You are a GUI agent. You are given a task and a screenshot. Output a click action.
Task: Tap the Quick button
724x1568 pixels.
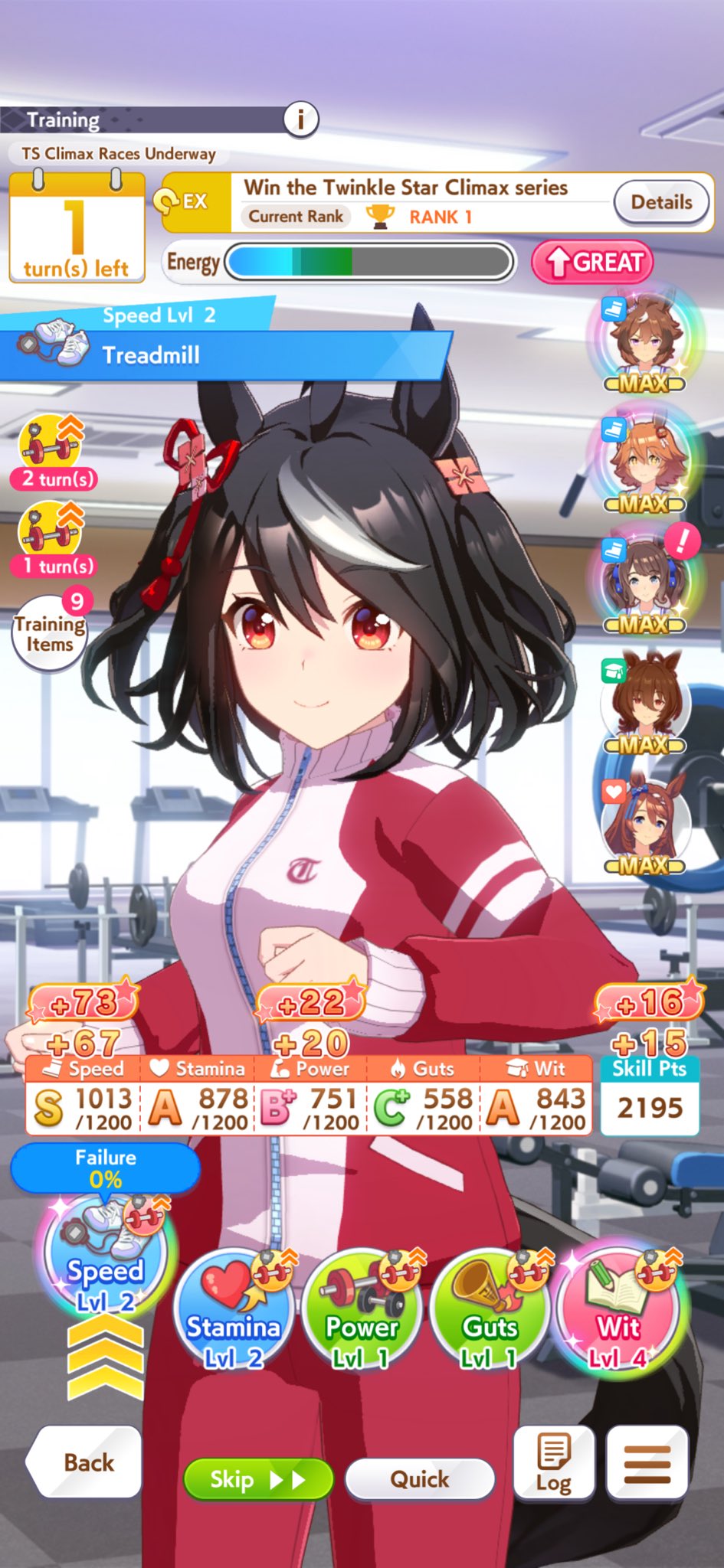[x=419, y=1479]
